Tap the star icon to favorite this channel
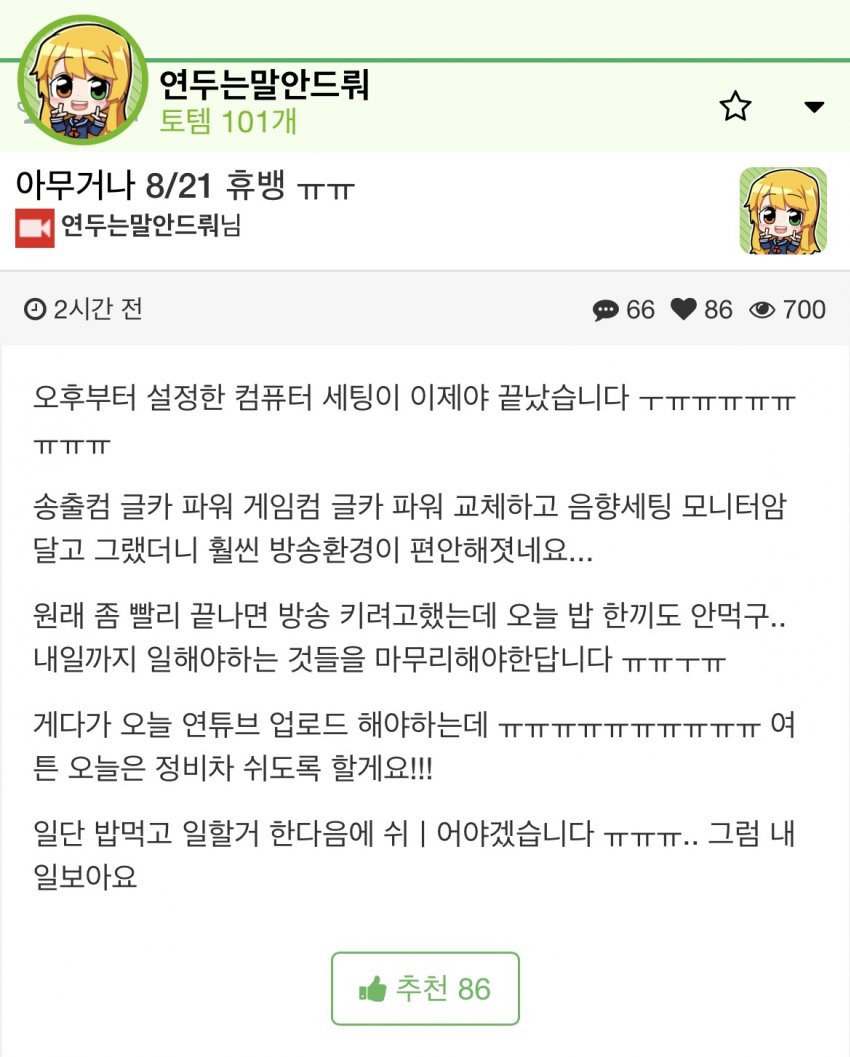This screenshot has height=1057, width=850. 735,106
